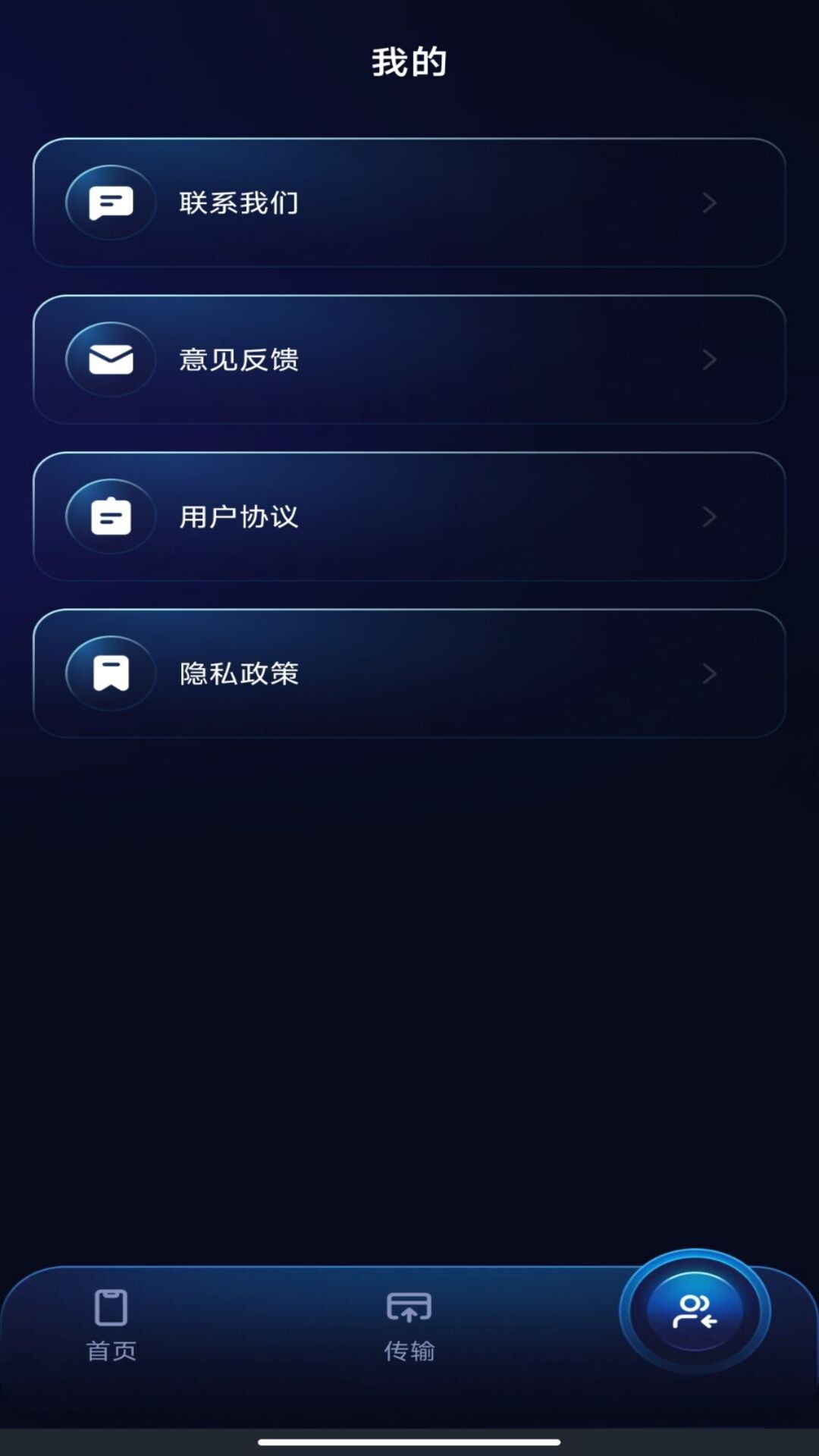Image resolution: width=819 pixels, height=1456 pixels.
Task: Click the chat bubble icon beside 联系我们
Action: [110, 202]
